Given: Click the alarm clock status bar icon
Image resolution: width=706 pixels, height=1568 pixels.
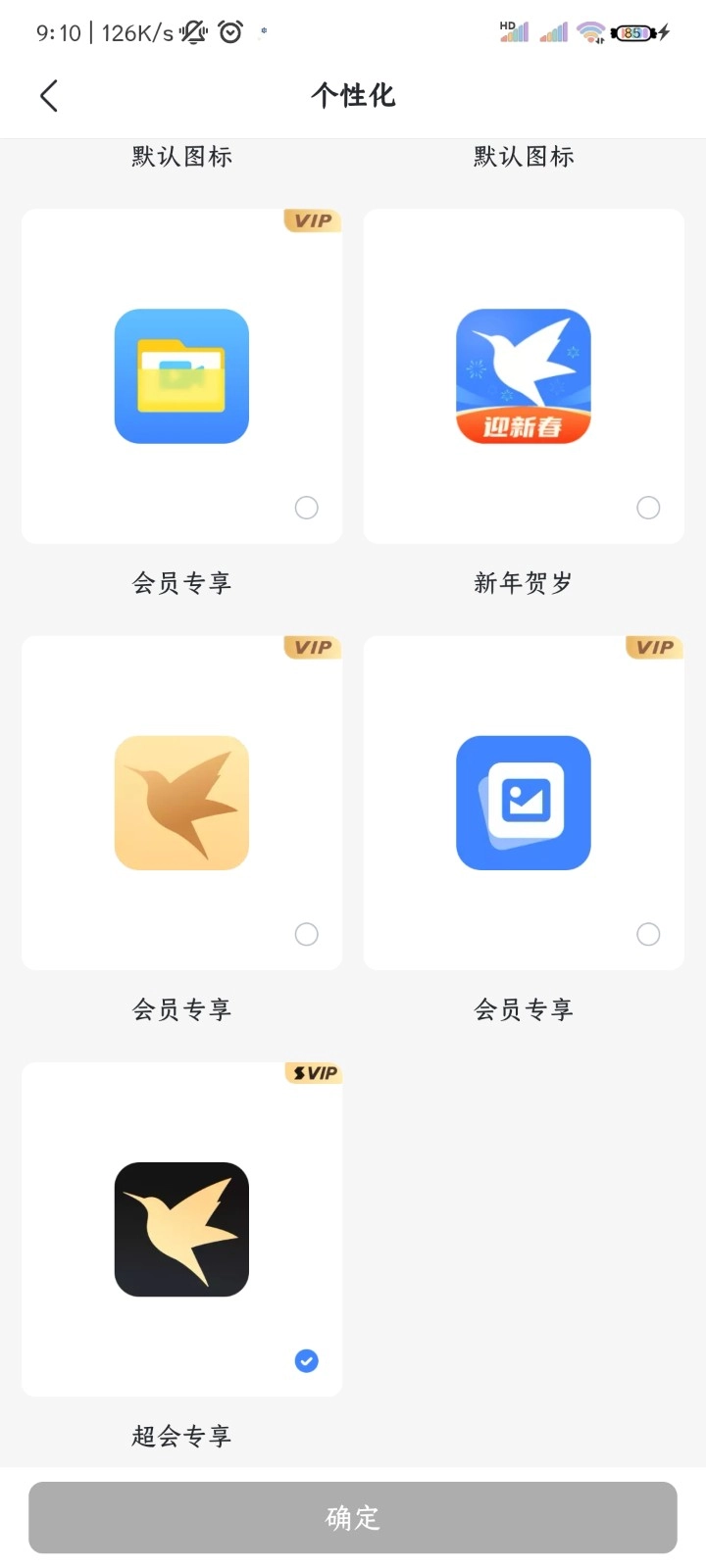Looking at the screenshot, I should (x=229, y=31).
